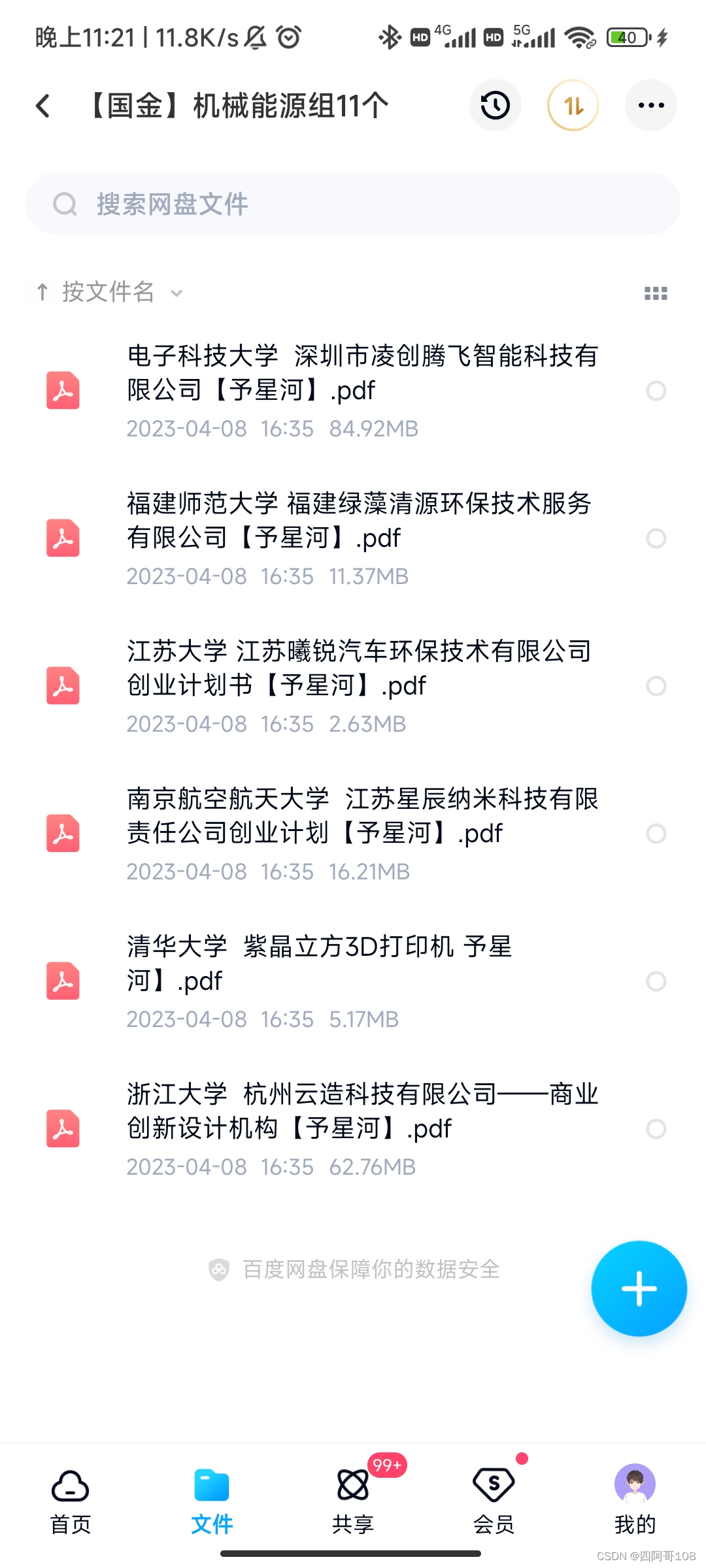The height and width of the screenshot is (1568, 706).
Task: Tap the 搜索网盘文件 search box
Action: (353, 204)
